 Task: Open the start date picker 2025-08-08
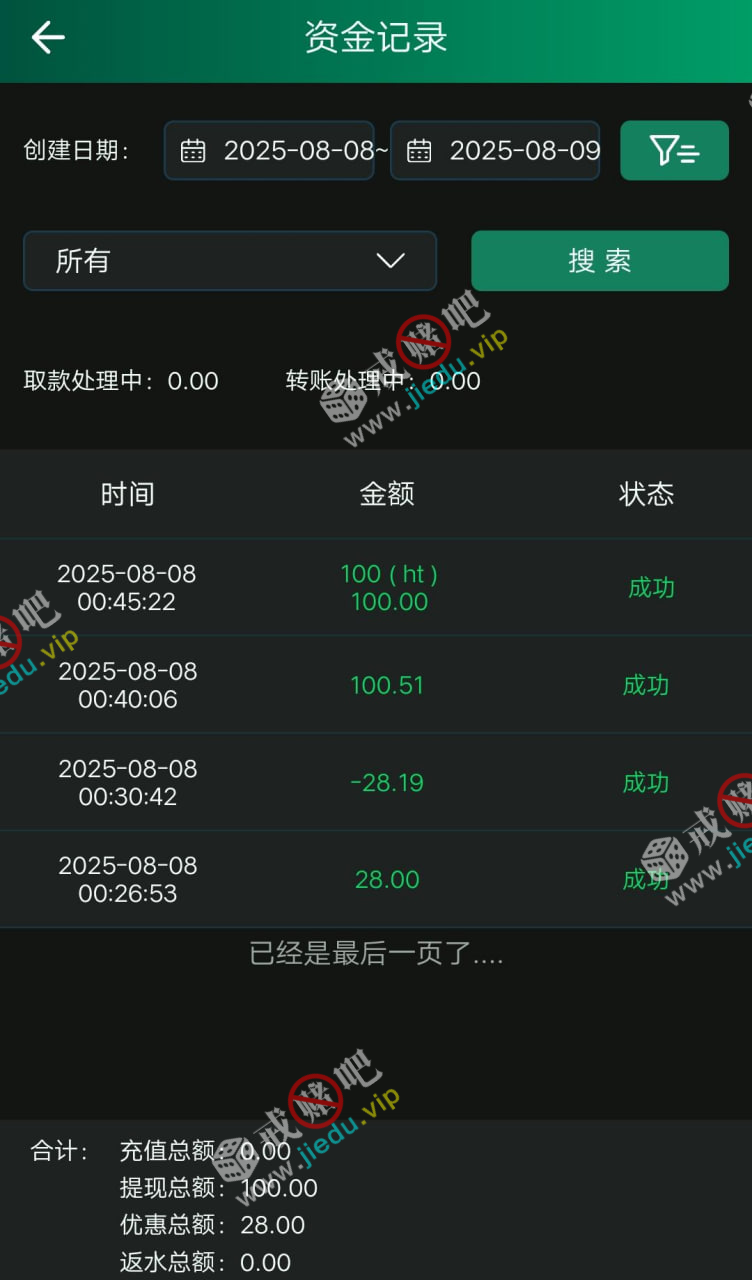pyautogui.click(x=269, y=151)
